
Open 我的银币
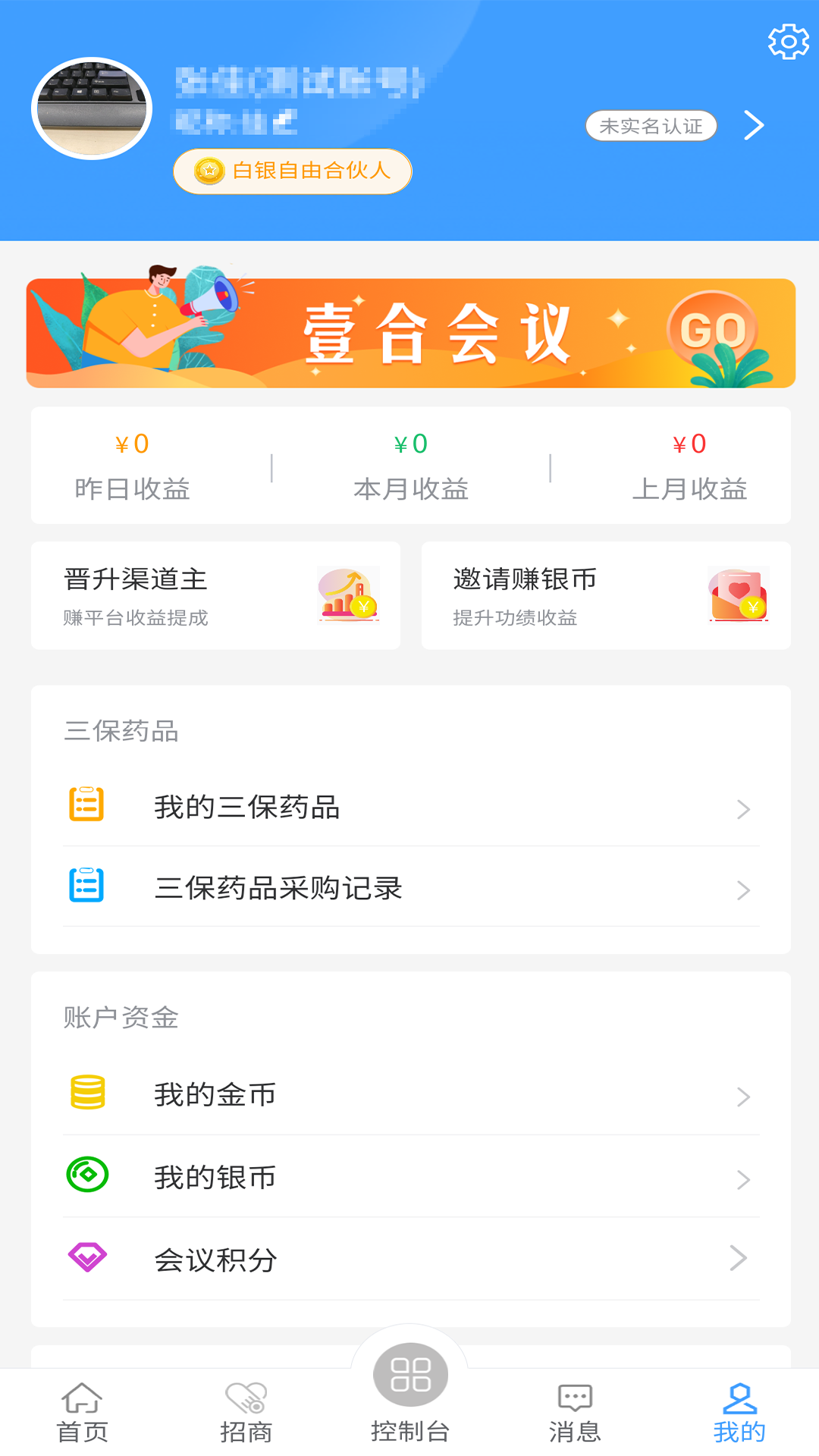point(410,1178)
